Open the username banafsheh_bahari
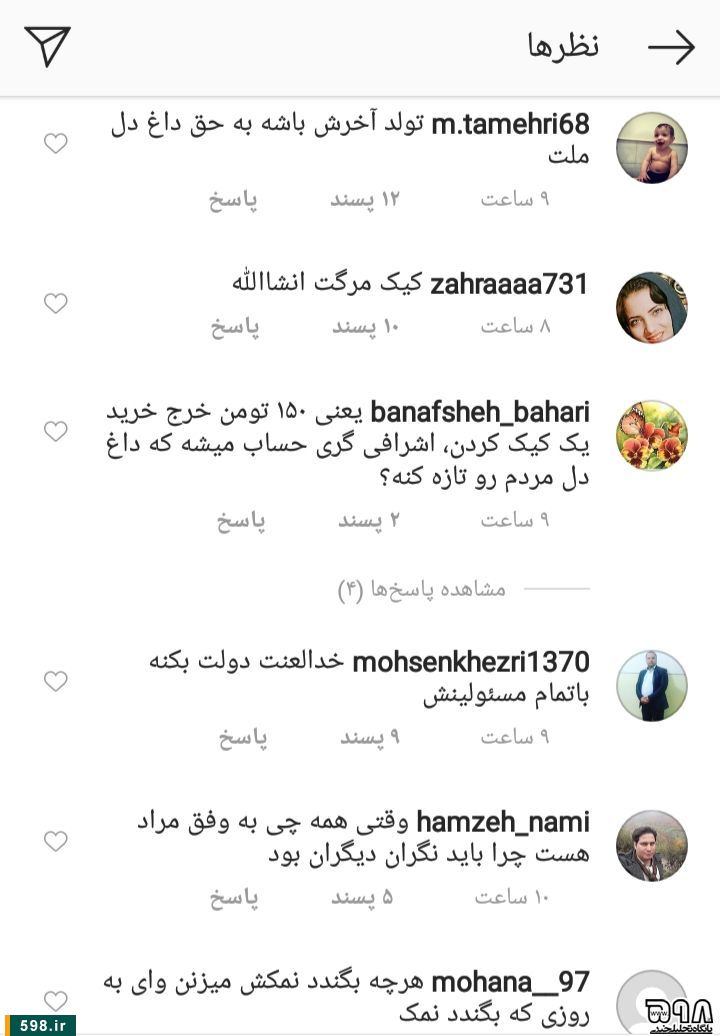Viewport: 720px width, 1036px height. pos(480,412)
